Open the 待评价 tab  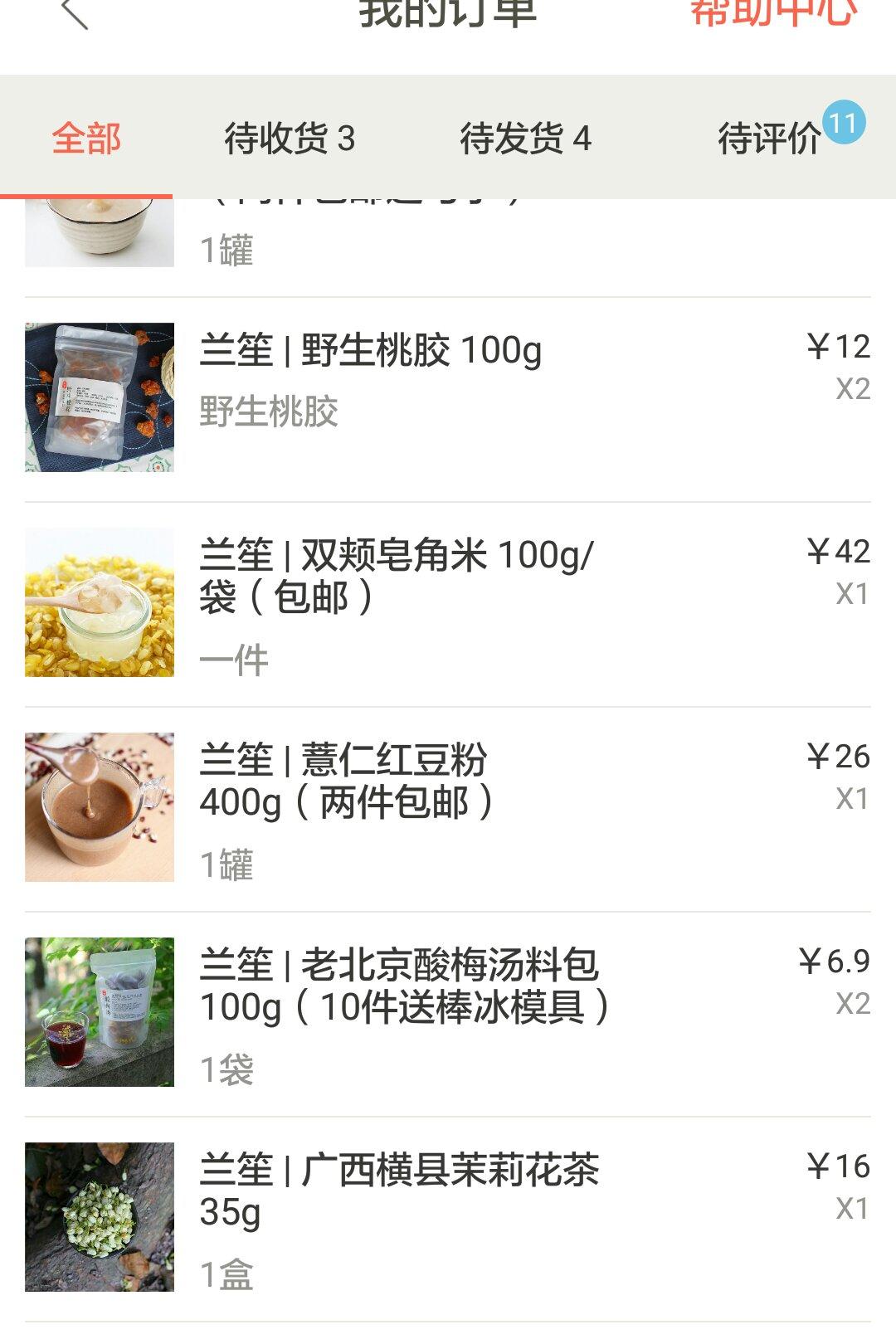click(x=770, y=139)
